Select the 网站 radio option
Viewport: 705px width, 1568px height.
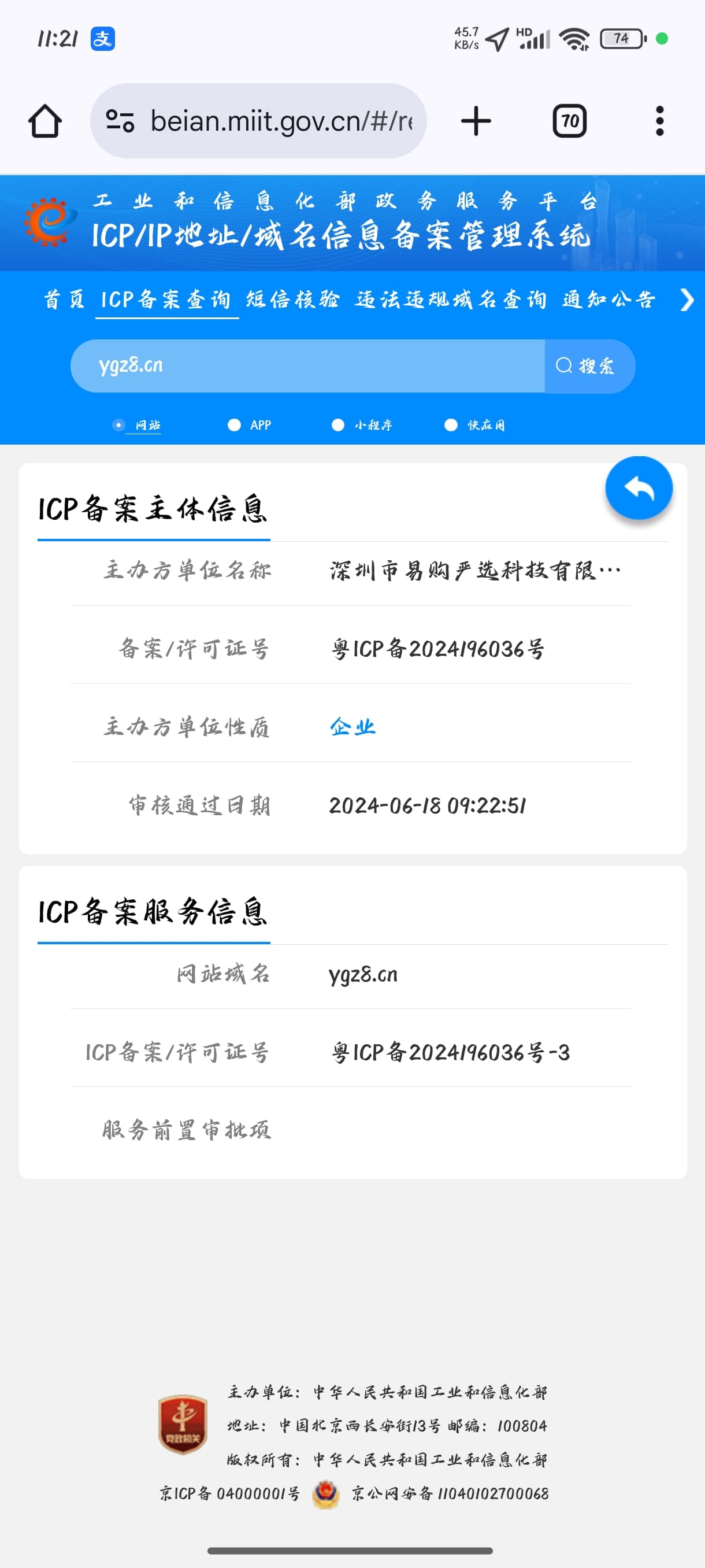(x=137, y=425)
